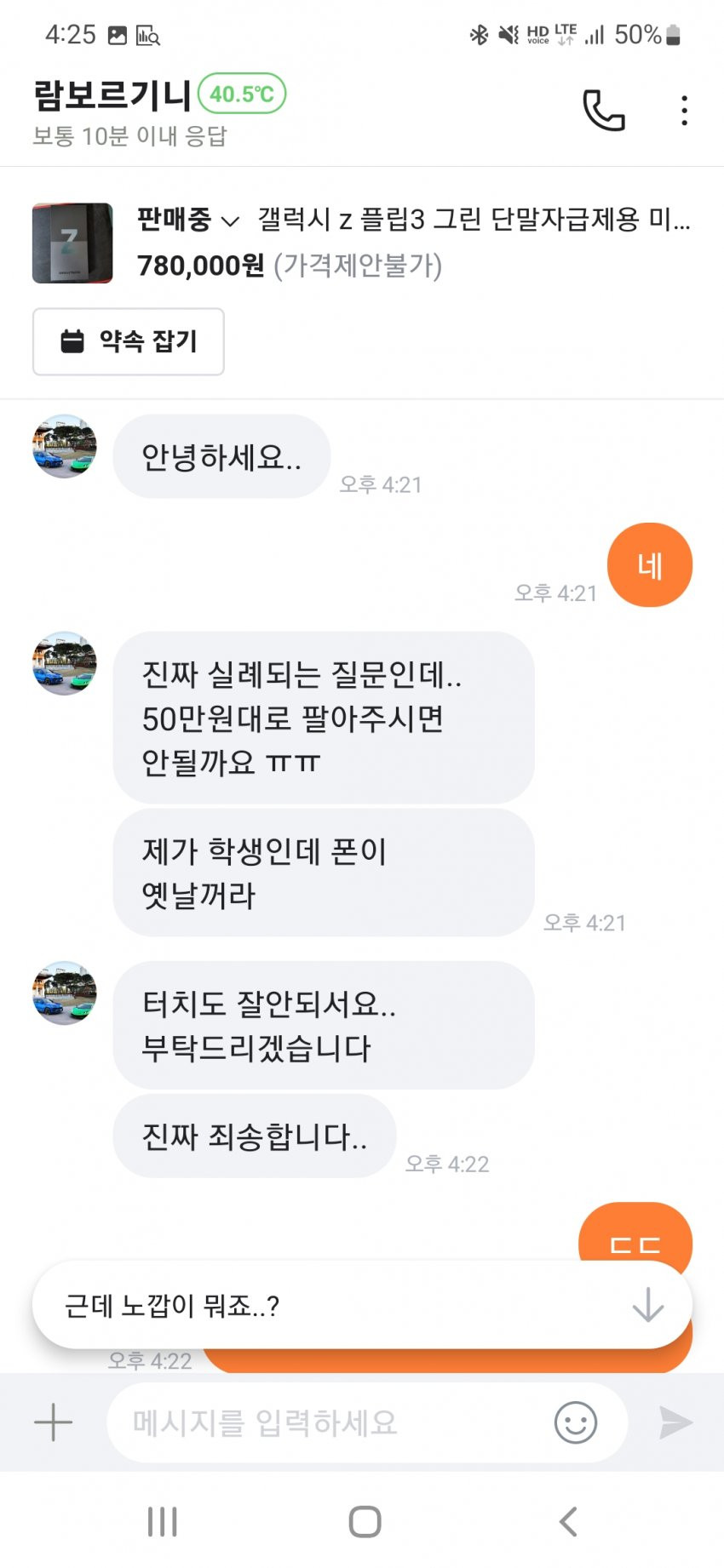The image size is (724, 1568).
Task: Go back using the system back button
Action: 568,1521
